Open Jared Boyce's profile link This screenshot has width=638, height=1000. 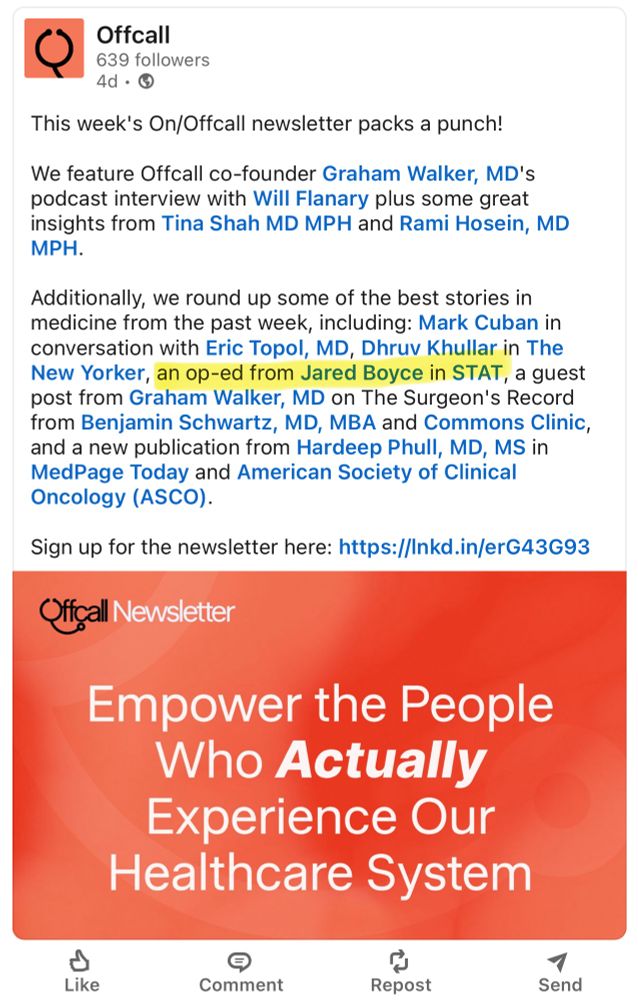click(362, 372)
